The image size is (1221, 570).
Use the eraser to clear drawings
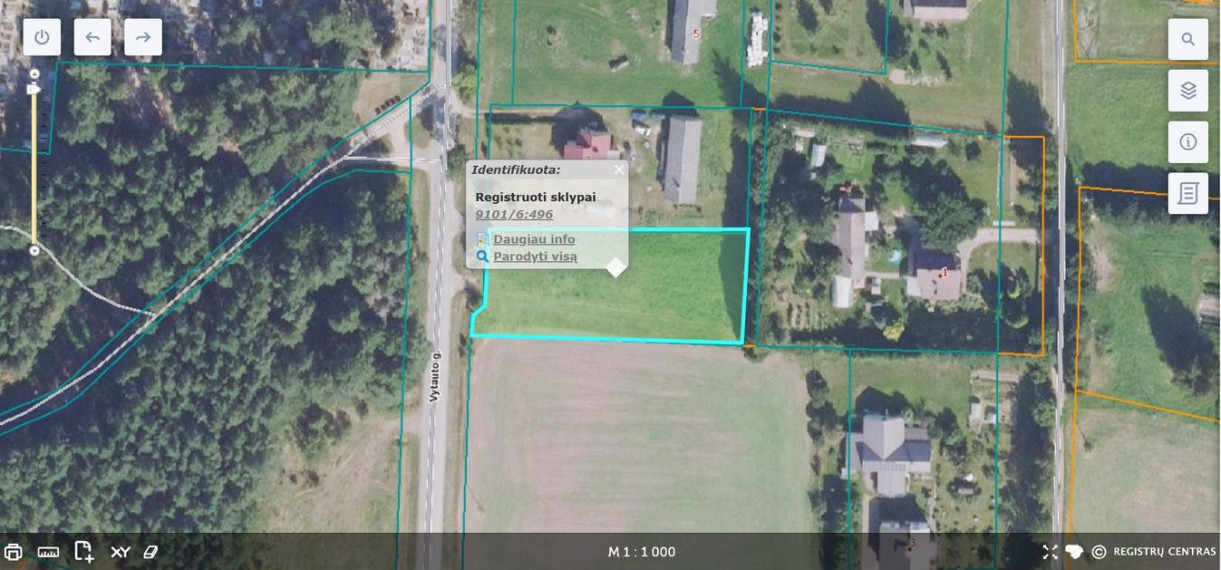click(151, 552)
